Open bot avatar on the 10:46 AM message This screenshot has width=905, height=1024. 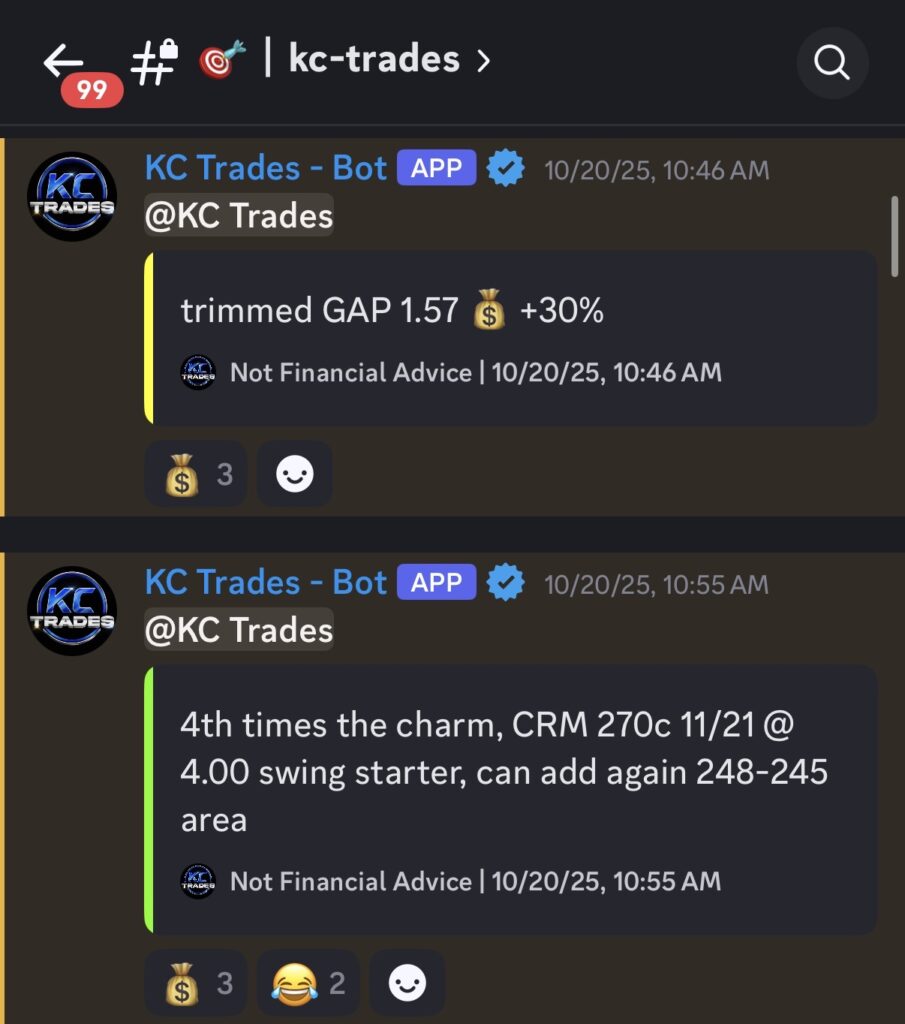click(72, 197)
